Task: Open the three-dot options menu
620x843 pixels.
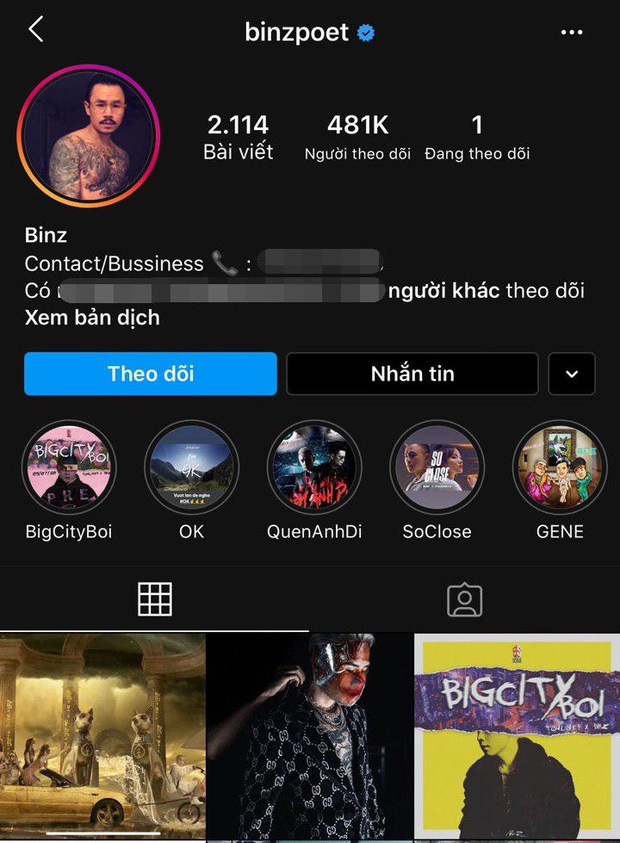Action: pos(571,33)
